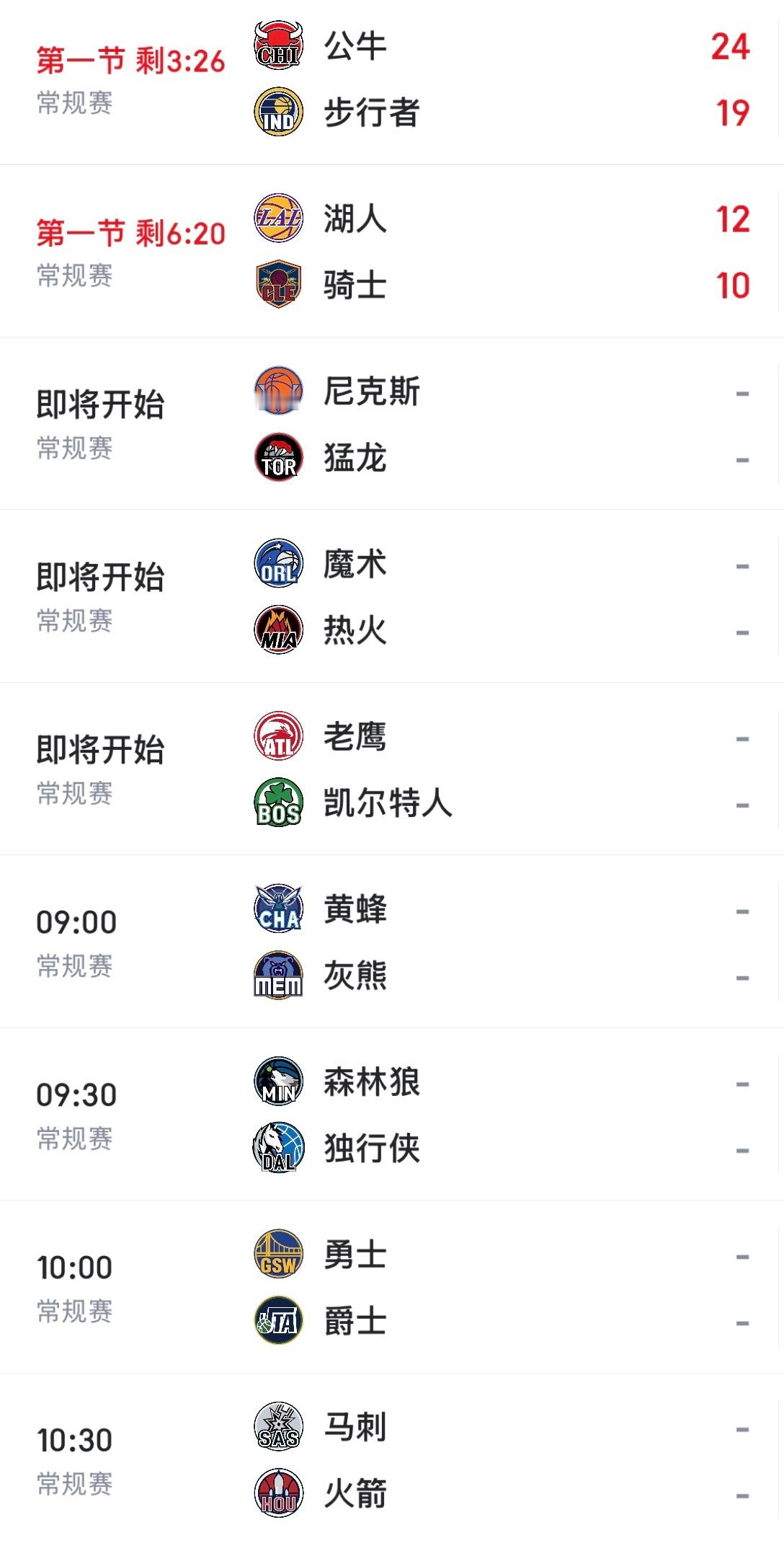
Task: Select the Raptors (猛龙) team logo
Action: click(x=277, y=457)
